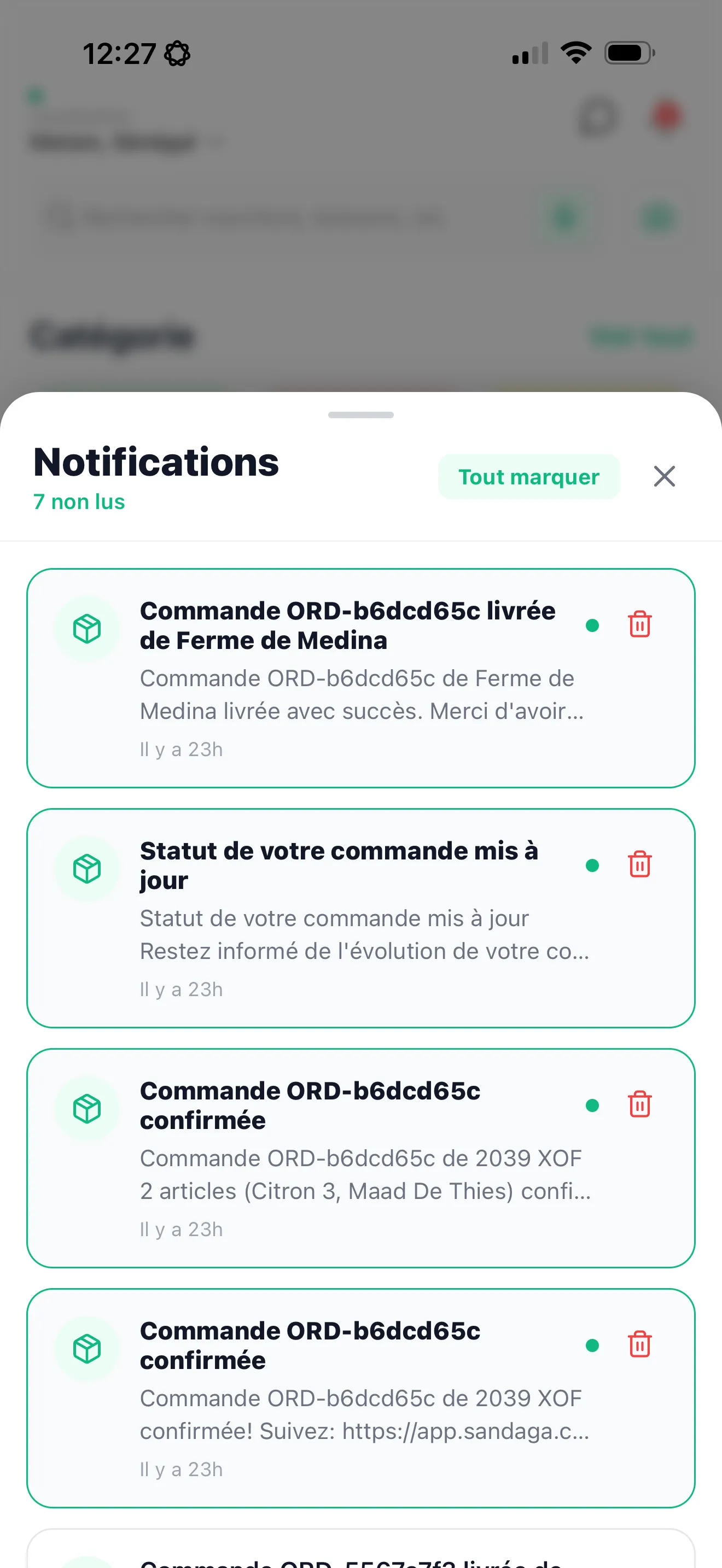Click the trash icon on 'Statut de votre commande' notification
Image resolution: width=722 pixels, height=1568 pixels.
pos(639,864)
